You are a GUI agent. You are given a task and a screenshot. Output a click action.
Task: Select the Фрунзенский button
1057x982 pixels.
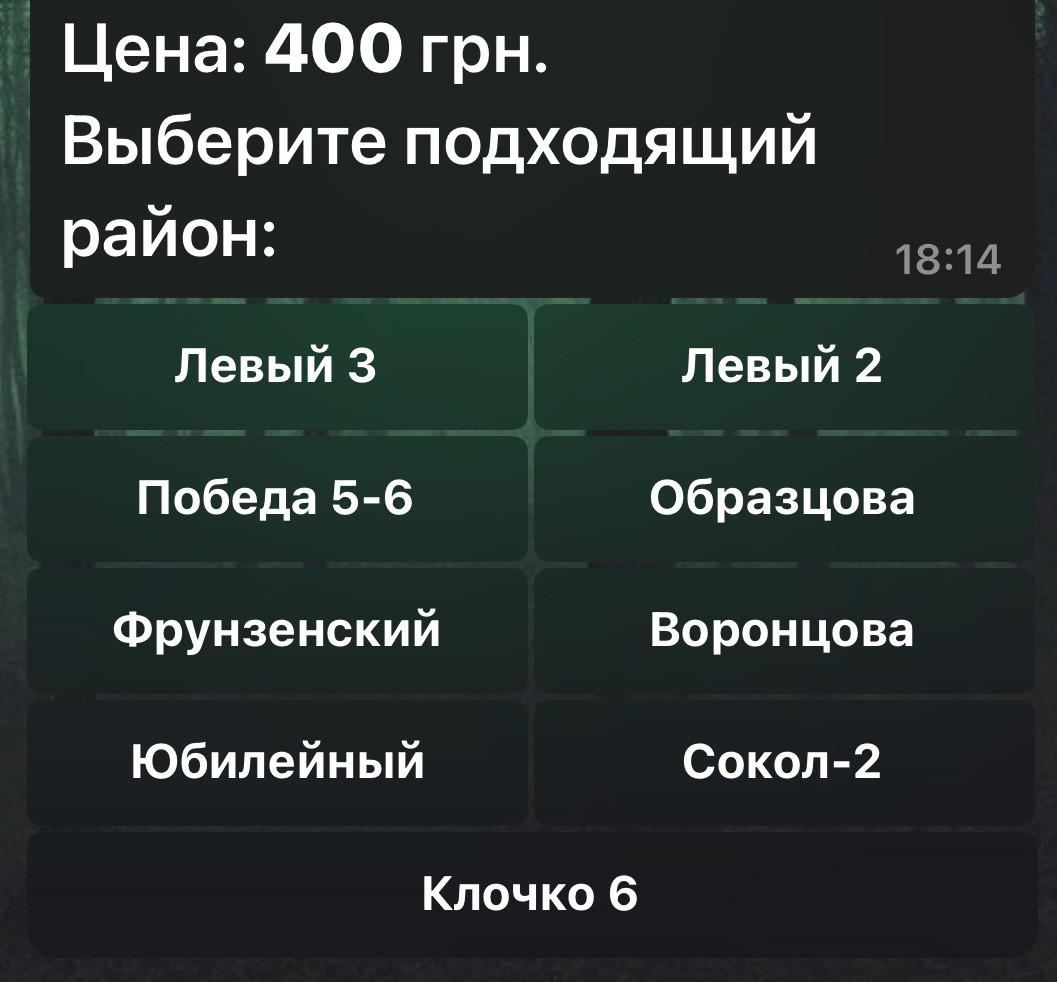(277, 631)
